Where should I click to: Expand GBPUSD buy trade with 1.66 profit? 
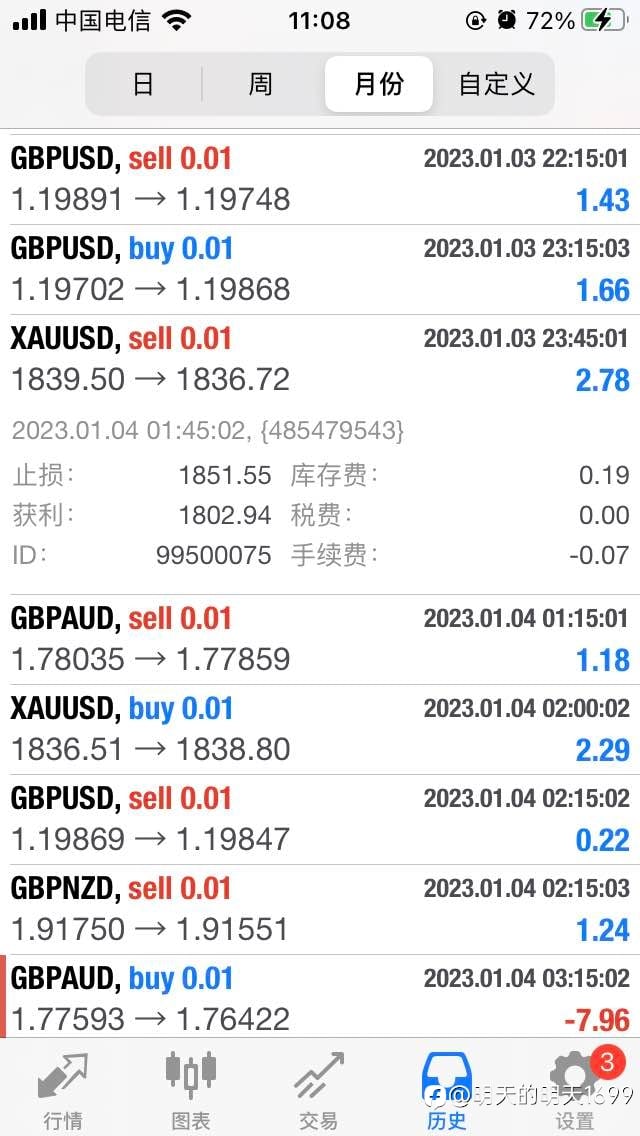[x=320, y=270]
